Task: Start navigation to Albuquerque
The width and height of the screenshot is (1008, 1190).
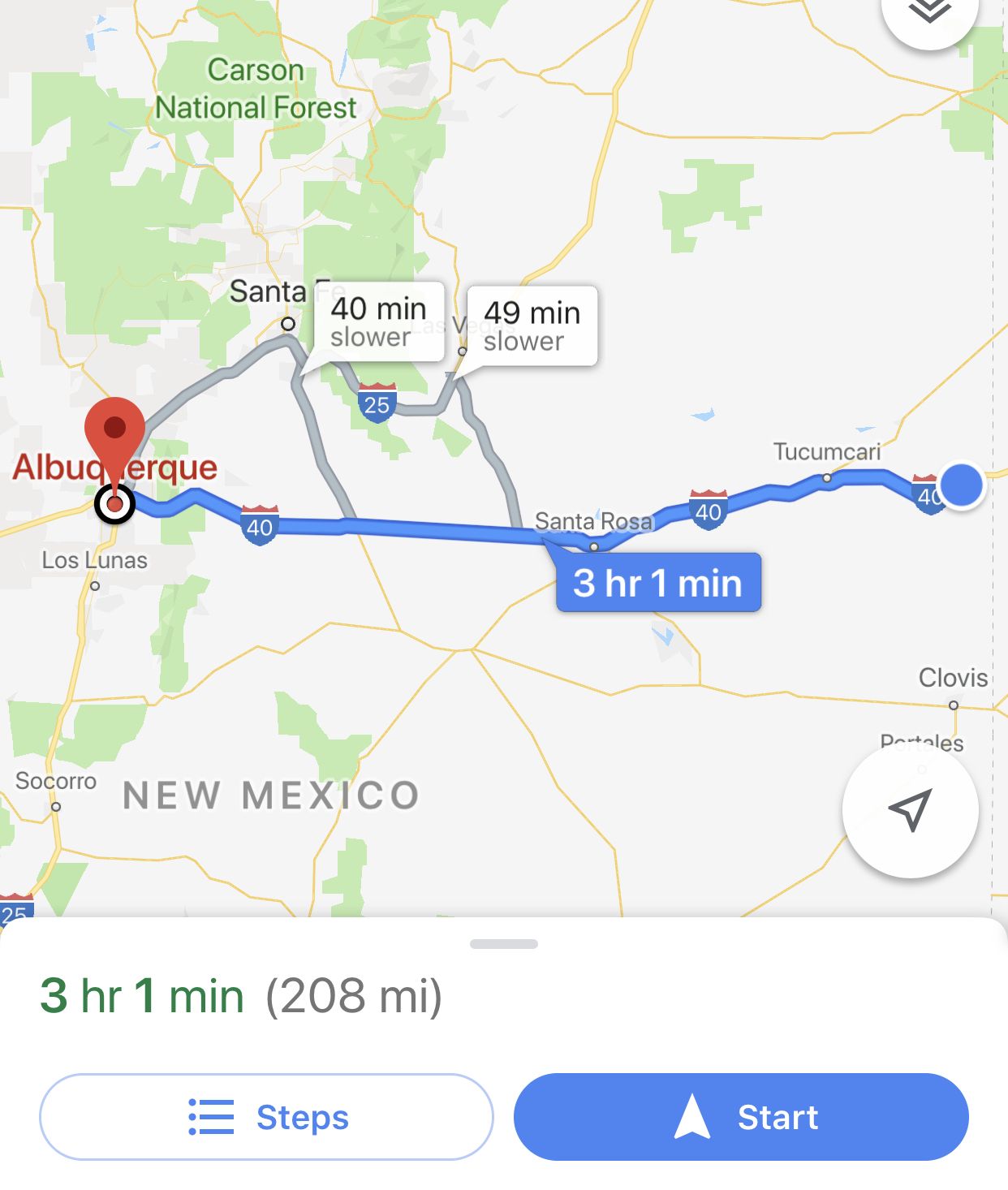Action: click(741, 1117)
